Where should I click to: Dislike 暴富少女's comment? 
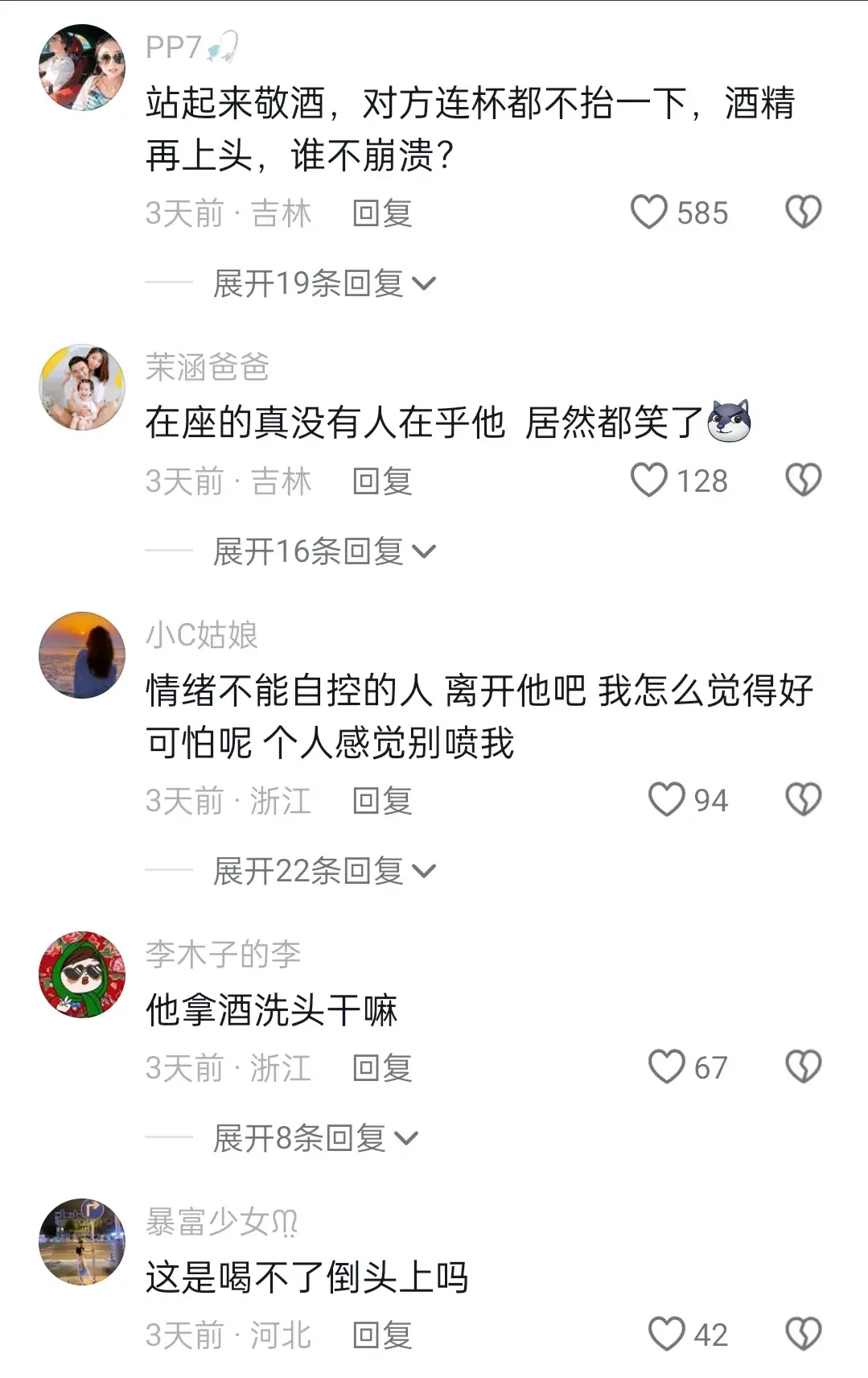803,1335
